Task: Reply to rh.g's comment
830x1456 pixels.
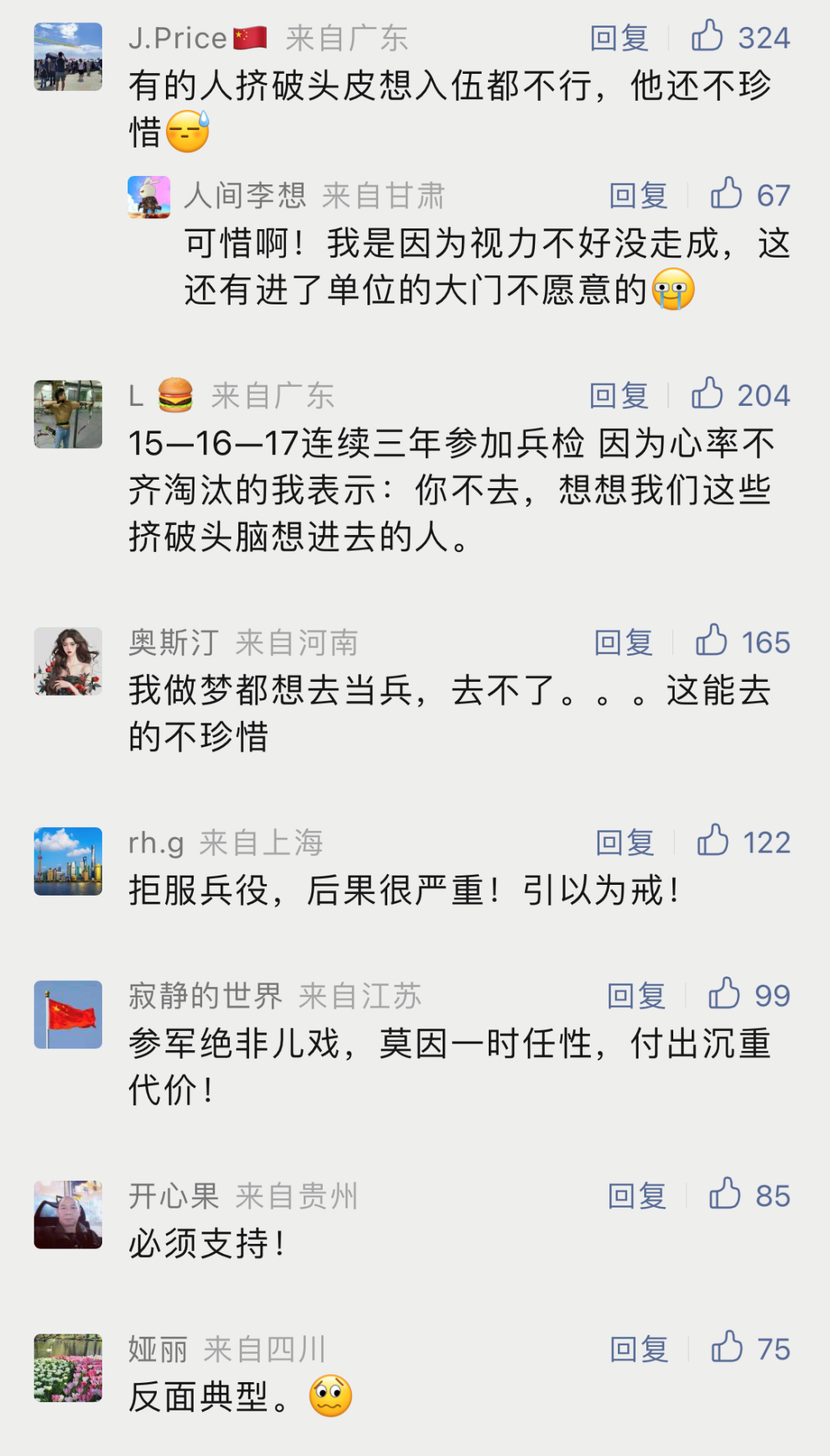Action: click(626, 843)
